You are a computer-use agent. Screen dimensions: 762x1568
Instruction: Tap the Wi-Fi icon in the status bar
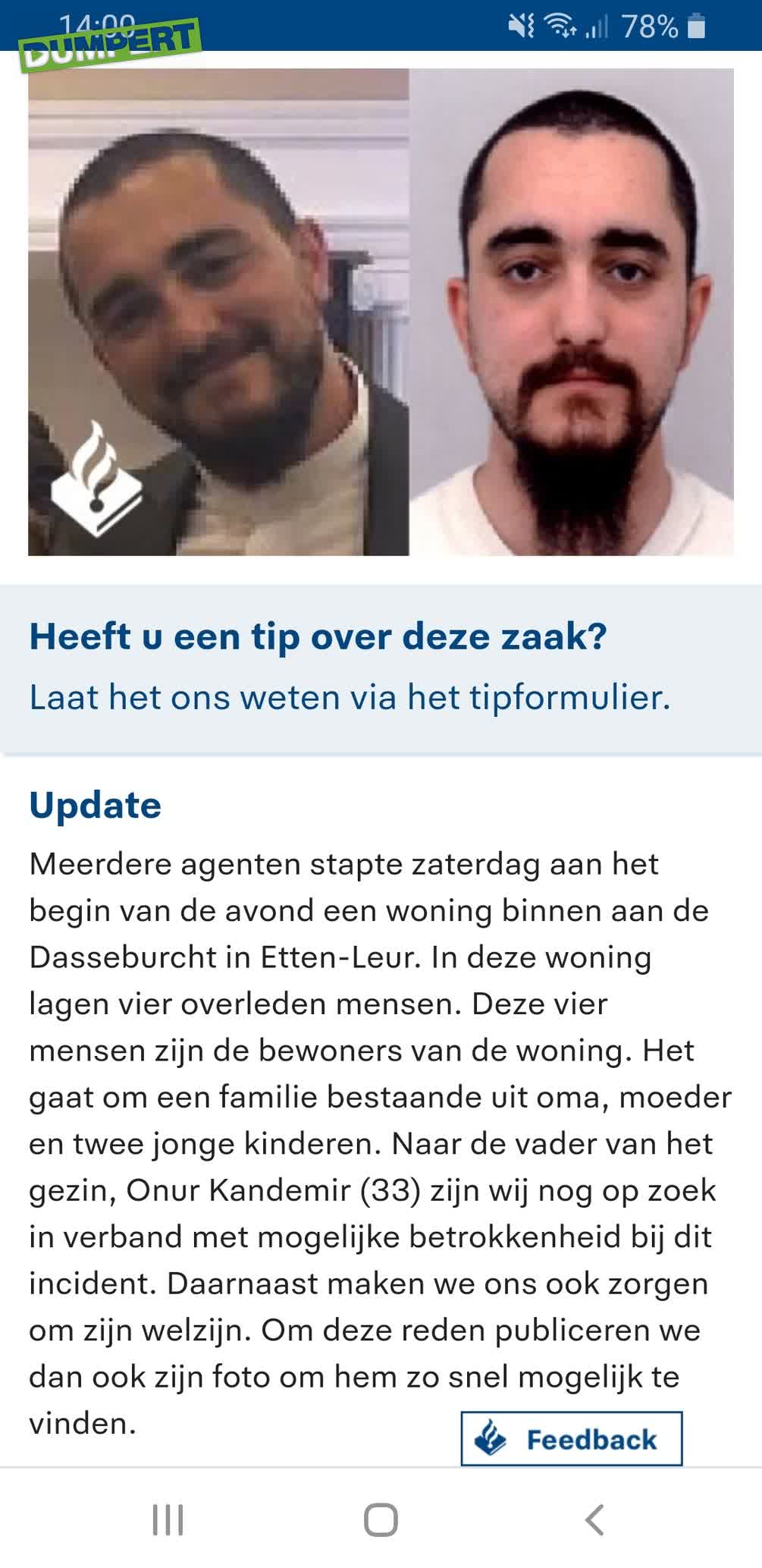pos(559,26)
